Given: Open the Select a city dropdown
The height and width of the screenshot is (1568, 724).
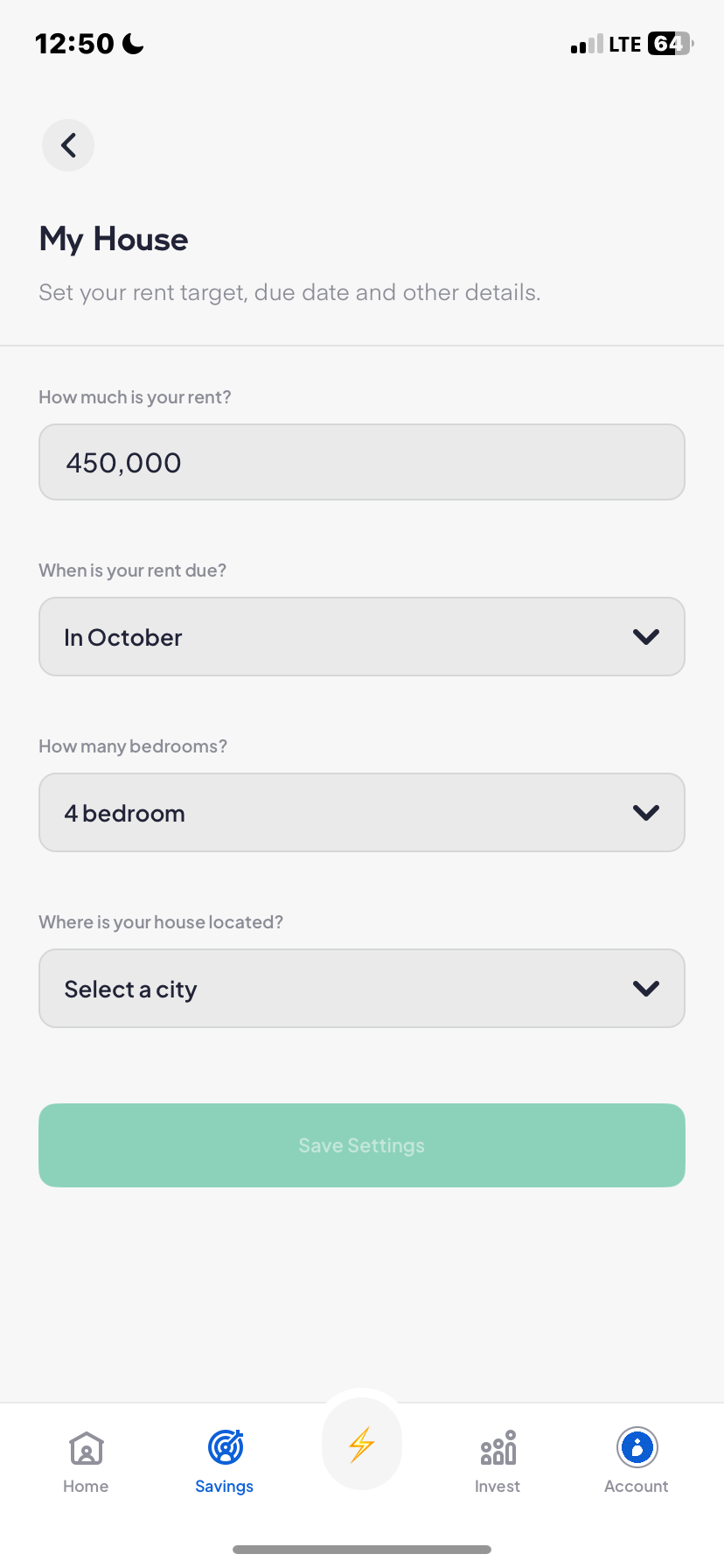Looking at the screenshot, I should click(361, 988).
